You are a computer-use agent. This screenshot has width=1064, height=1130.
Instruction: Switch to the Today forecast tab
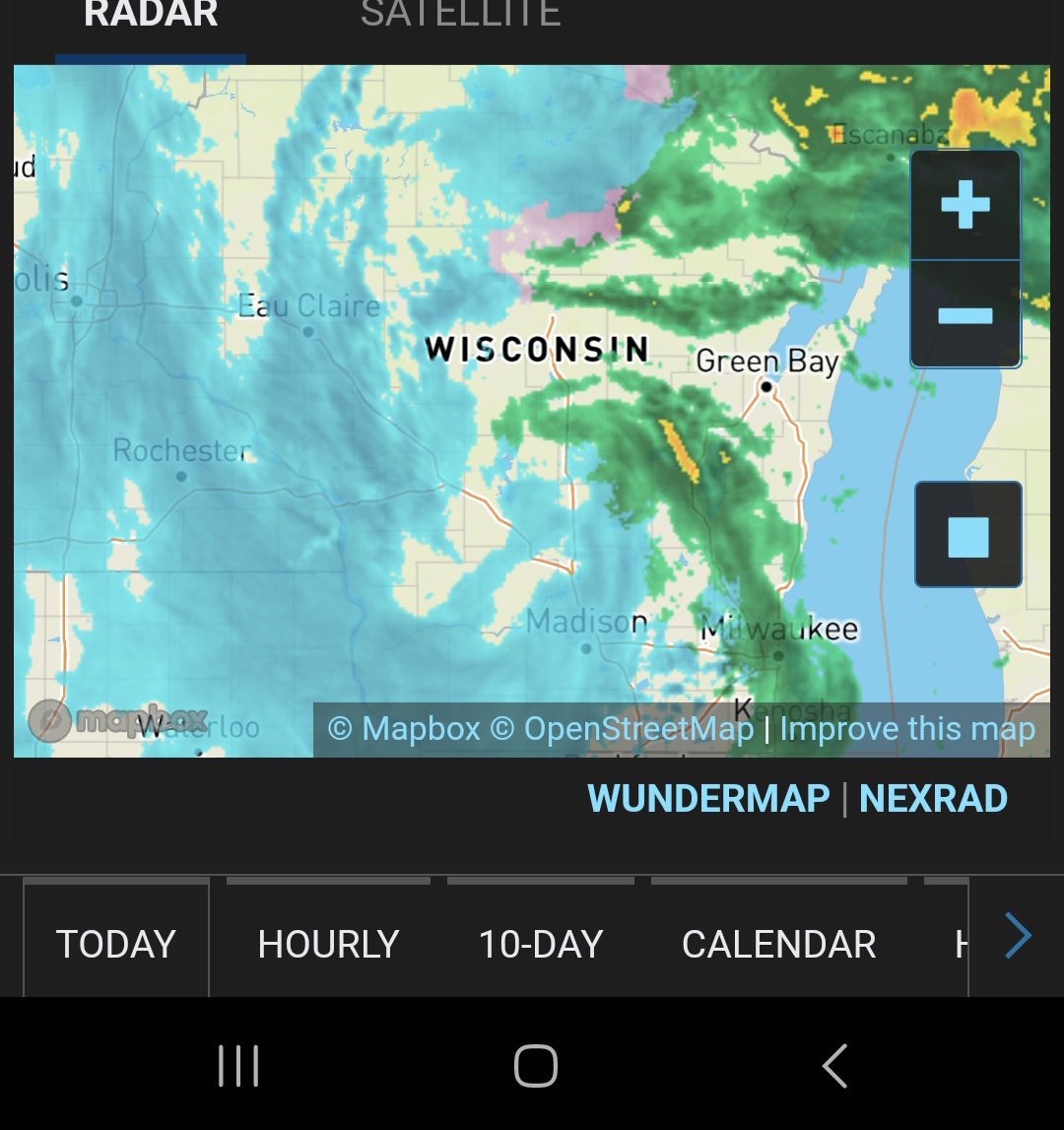tap(116, 944)
